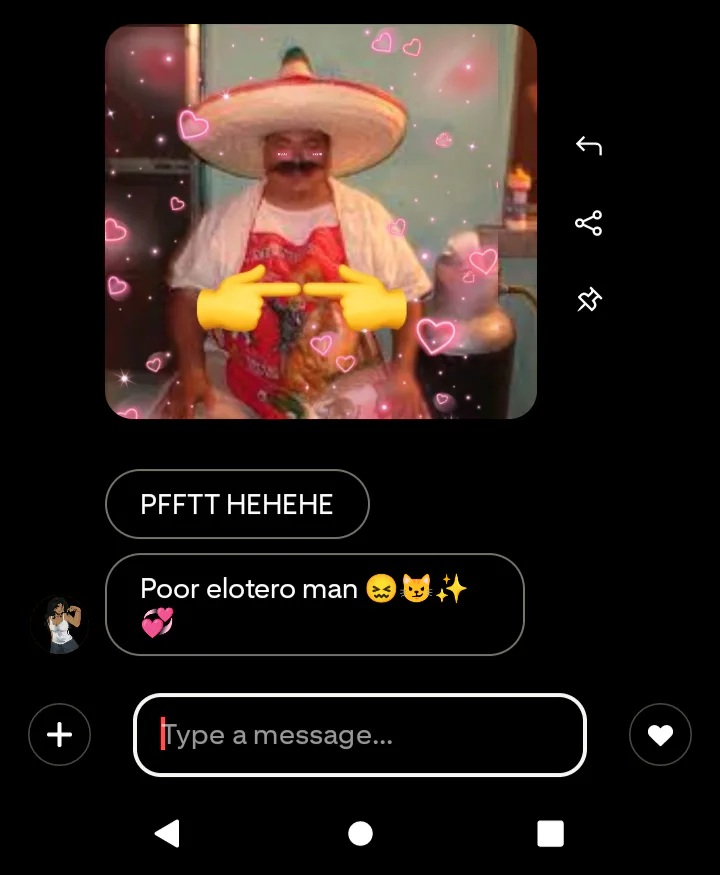
Task: Share the photo message
Action: 589,223
